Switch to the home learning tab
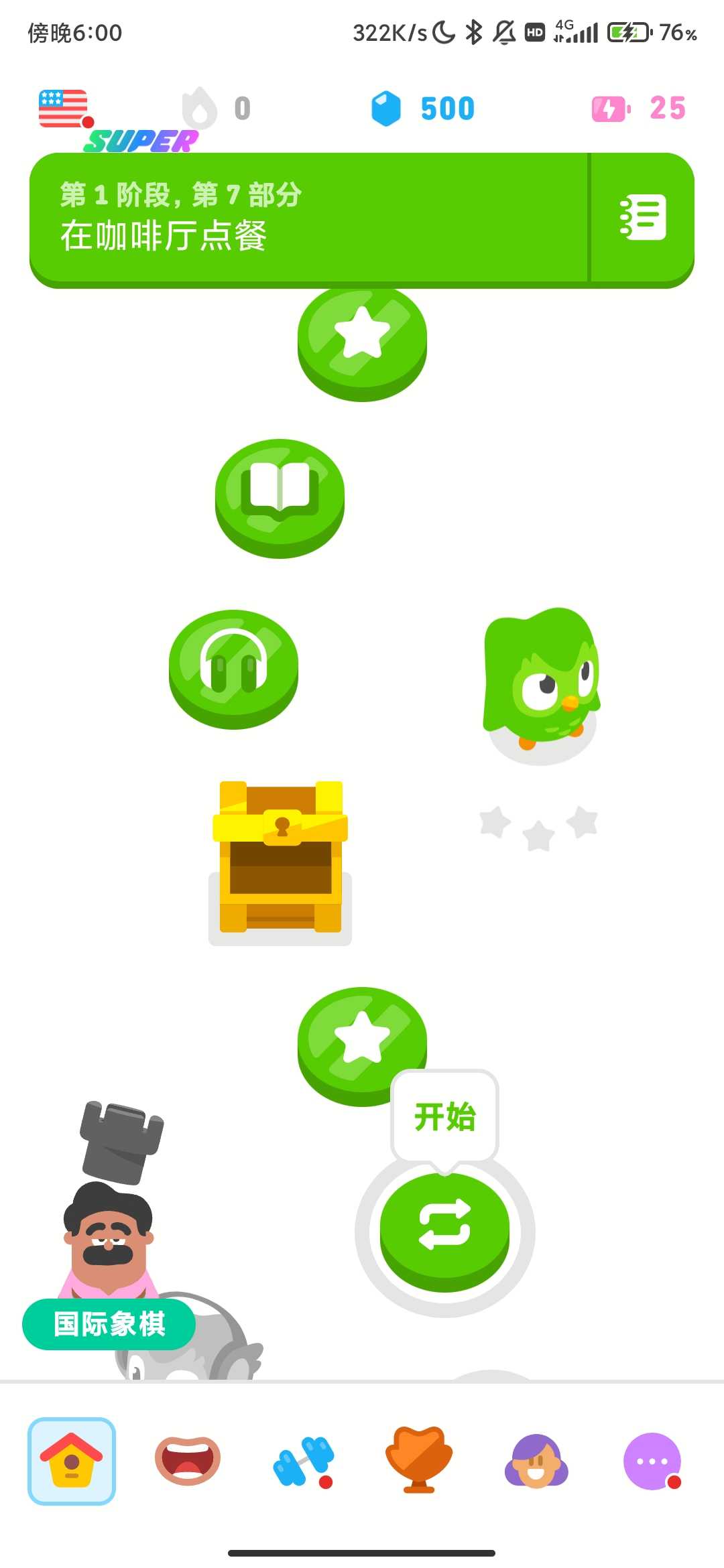Screen dimensions: 724x1568 click(72, 1461)
